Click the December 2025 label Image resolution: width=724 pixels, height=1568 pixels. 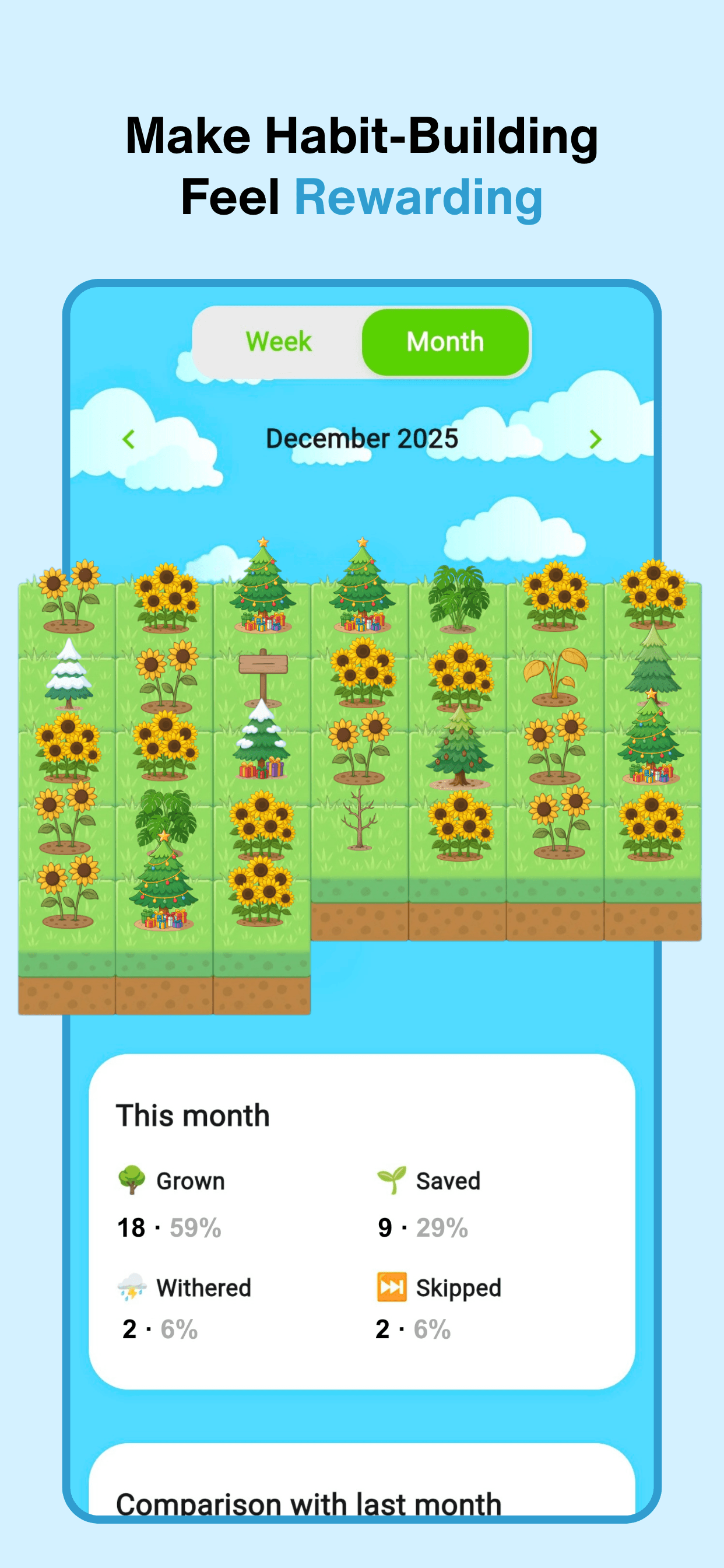(362, 438)
